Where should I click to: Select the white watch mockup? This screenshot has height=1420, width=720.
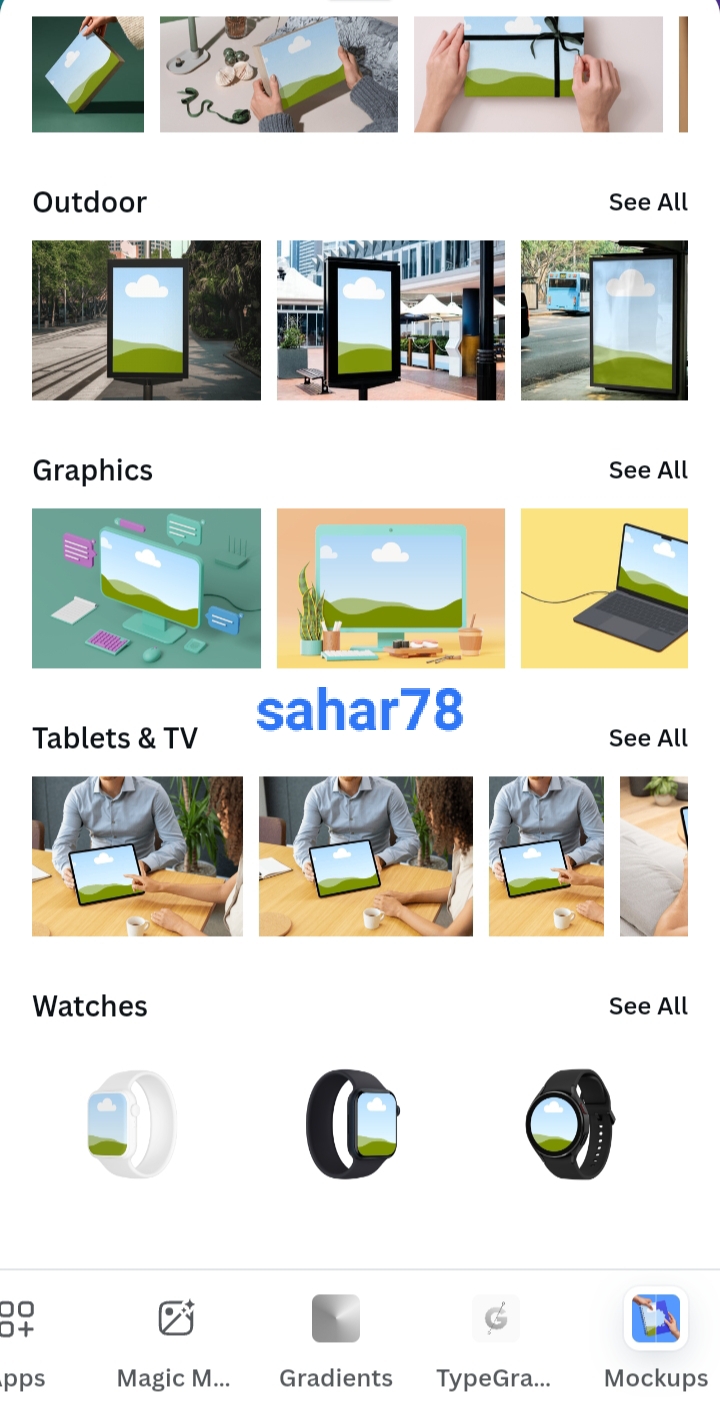(x=132, y=1124)
